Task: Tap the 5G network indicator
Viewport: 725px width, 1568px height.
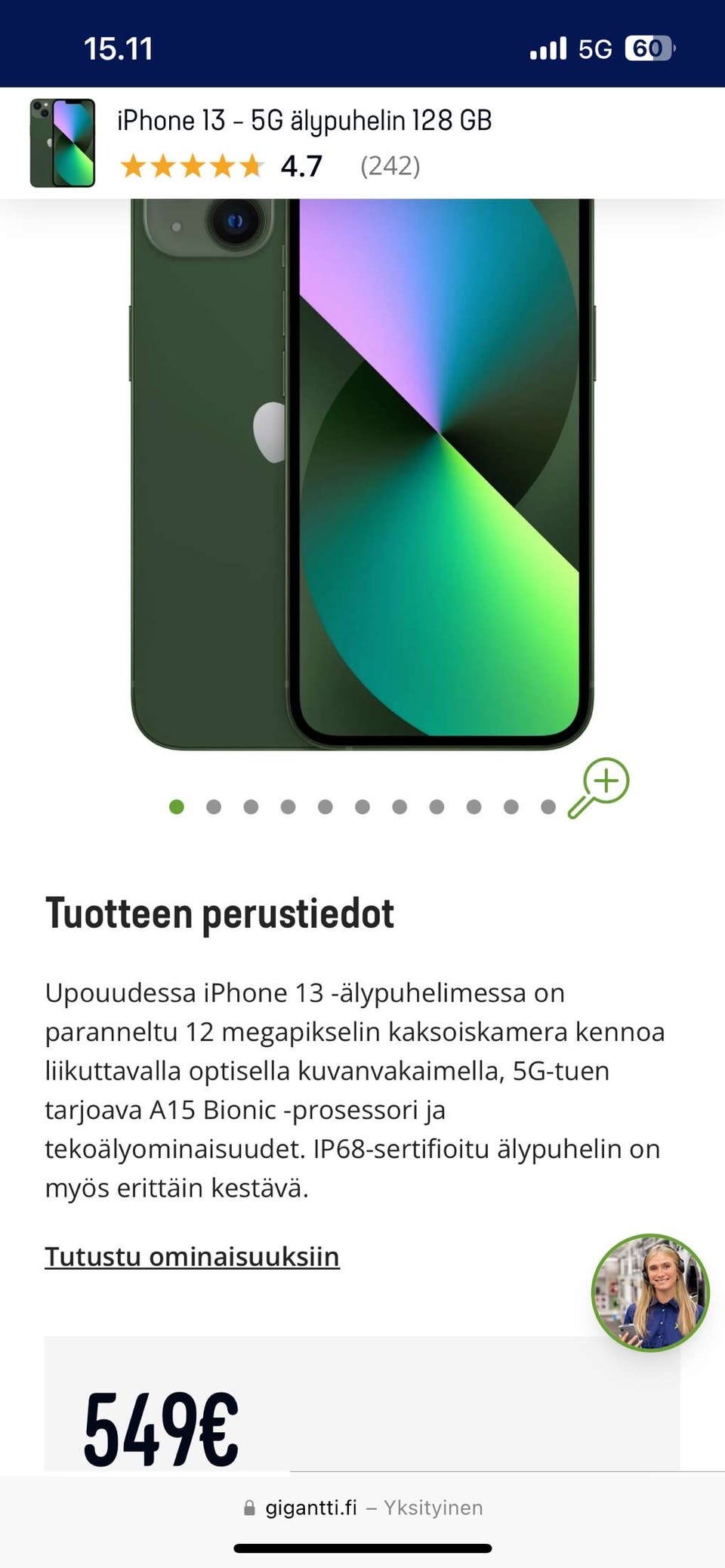Action: point(596,48)
